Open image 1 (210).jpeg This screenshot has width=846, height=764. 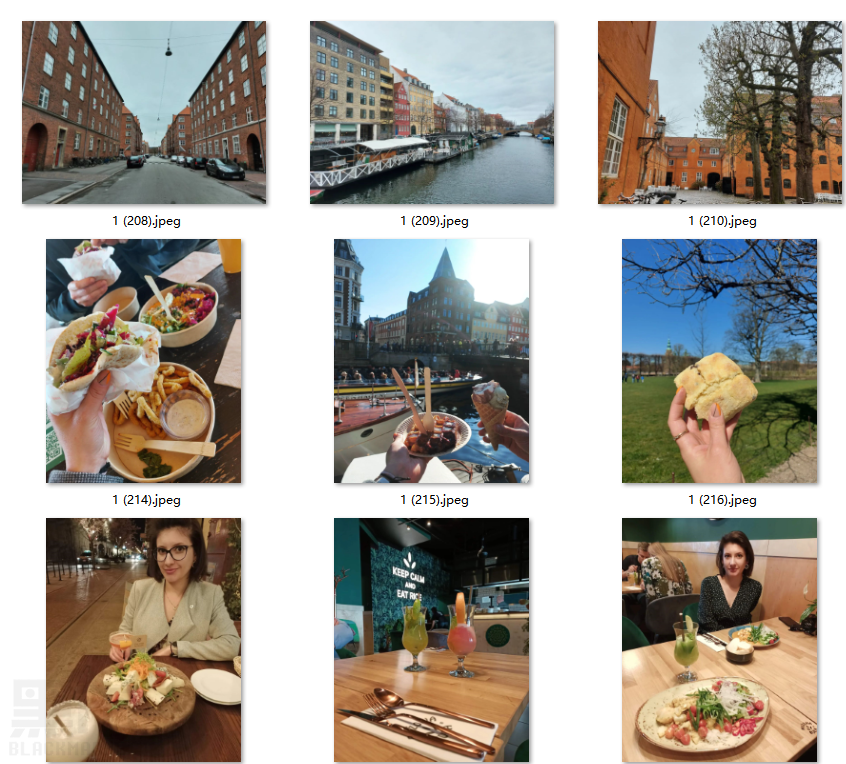720,112
